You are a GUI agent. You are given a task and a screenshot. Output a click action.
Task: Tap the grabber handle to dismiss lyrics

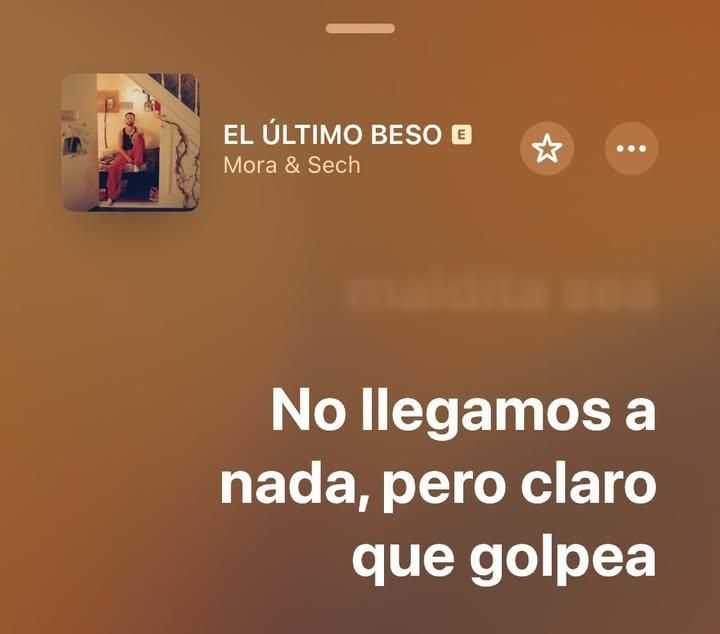tap(360, 28)
